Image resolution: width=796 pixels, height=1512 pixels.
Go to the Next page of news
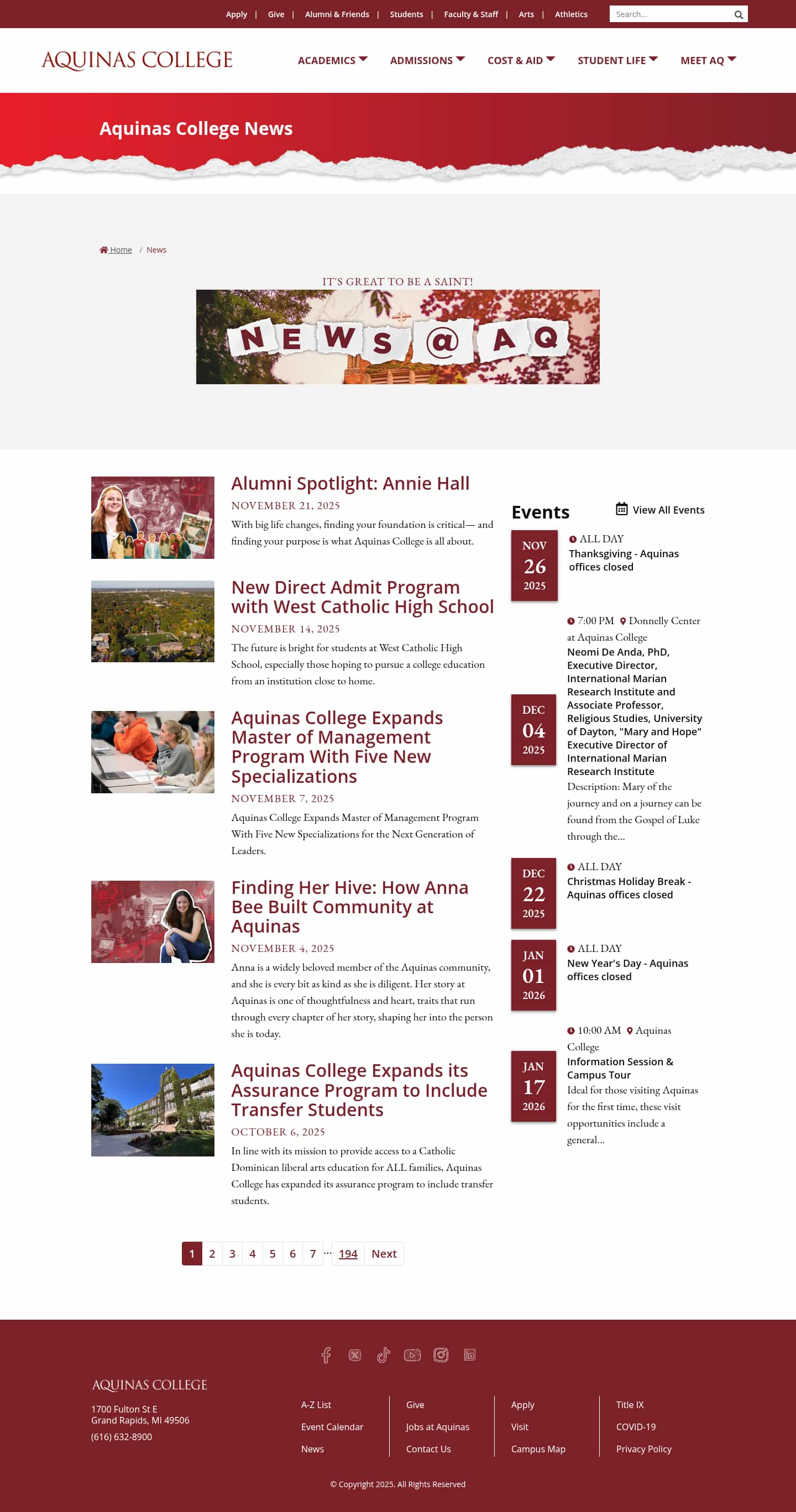click(x=384, y=1253)
